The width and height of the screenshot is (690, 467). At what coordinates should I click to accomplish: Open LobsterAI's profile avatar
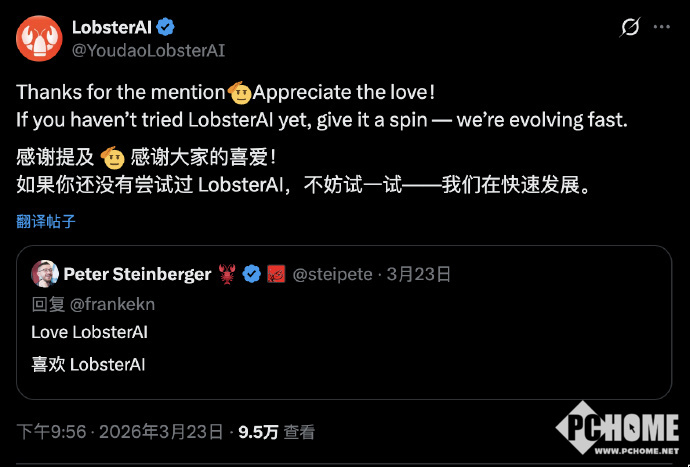pyautogui.click(x=37, y=36)
